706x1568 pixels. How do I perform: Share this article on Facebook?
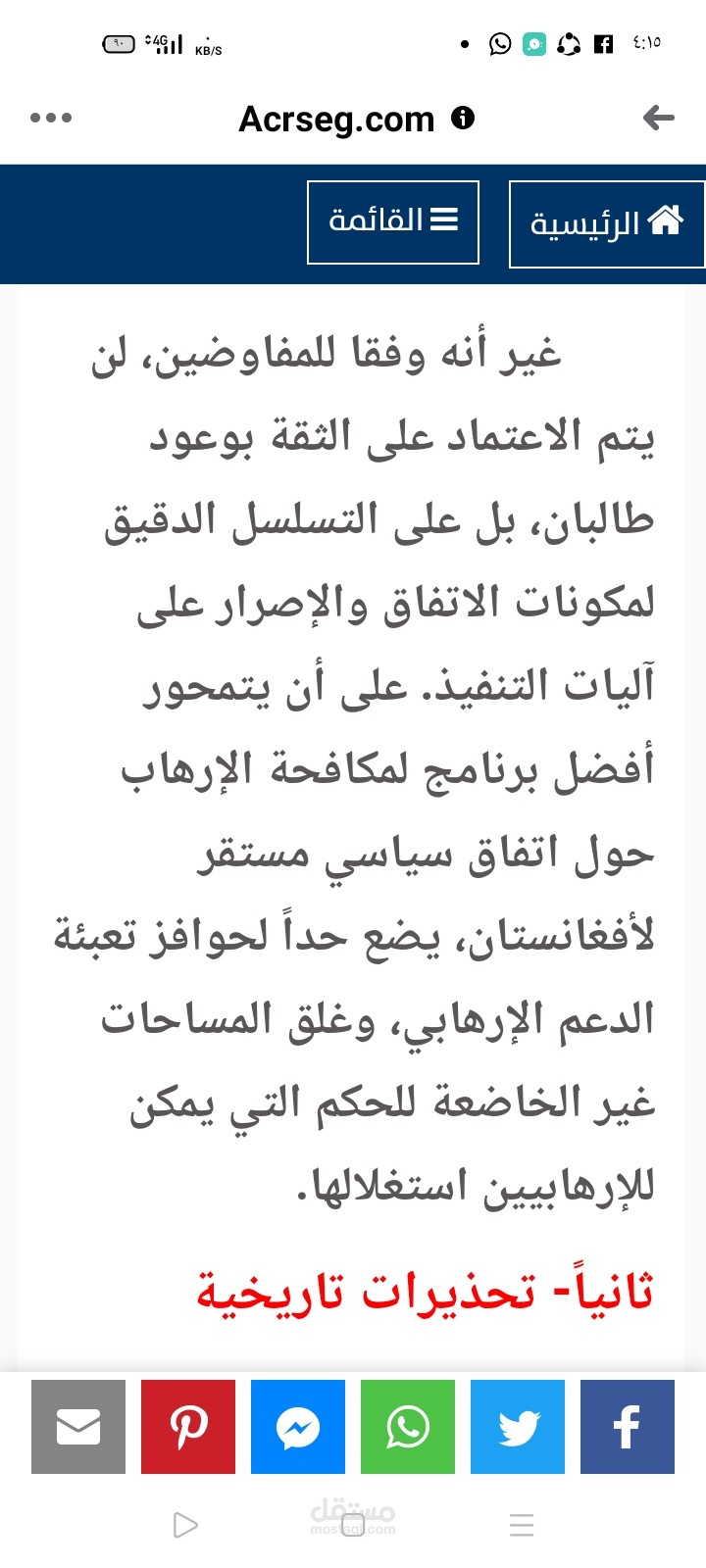pos(628,1427)
